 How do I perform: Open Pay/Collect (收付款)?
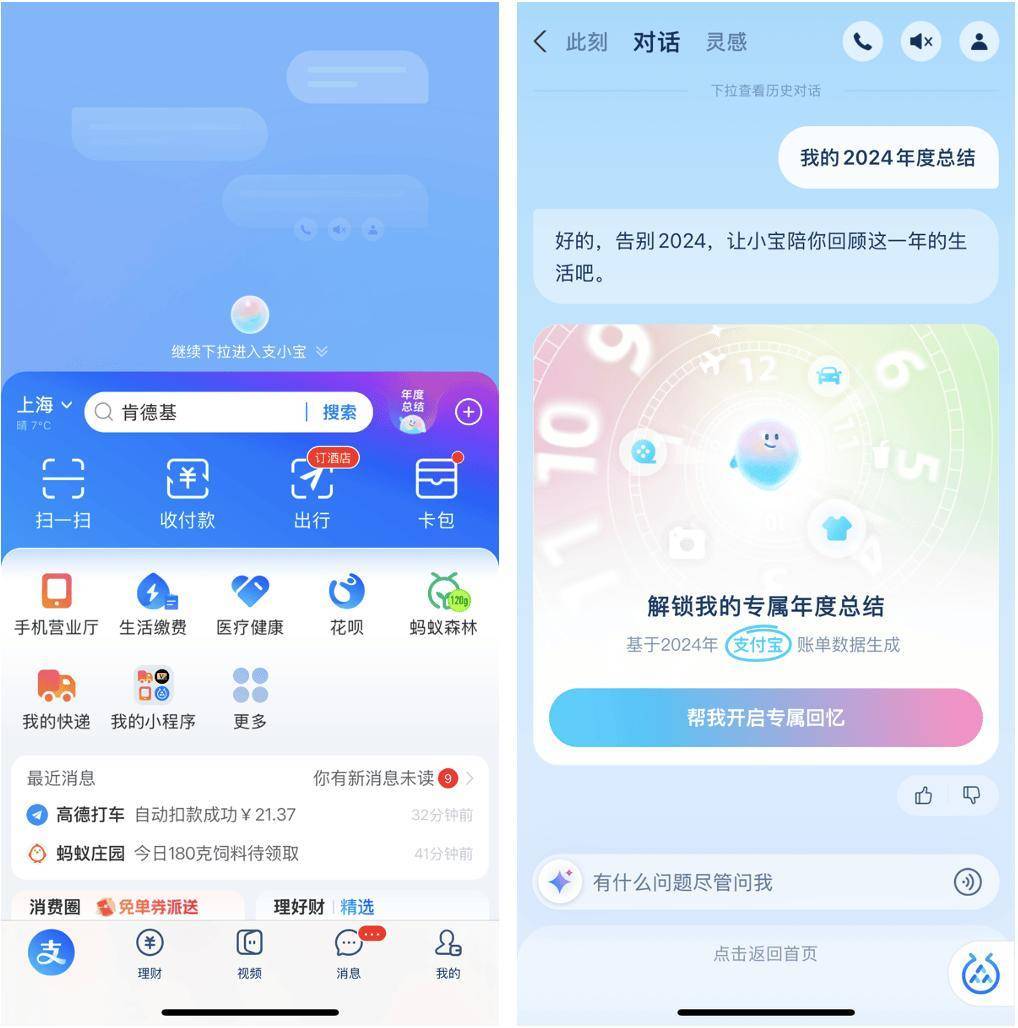(187, 490)
